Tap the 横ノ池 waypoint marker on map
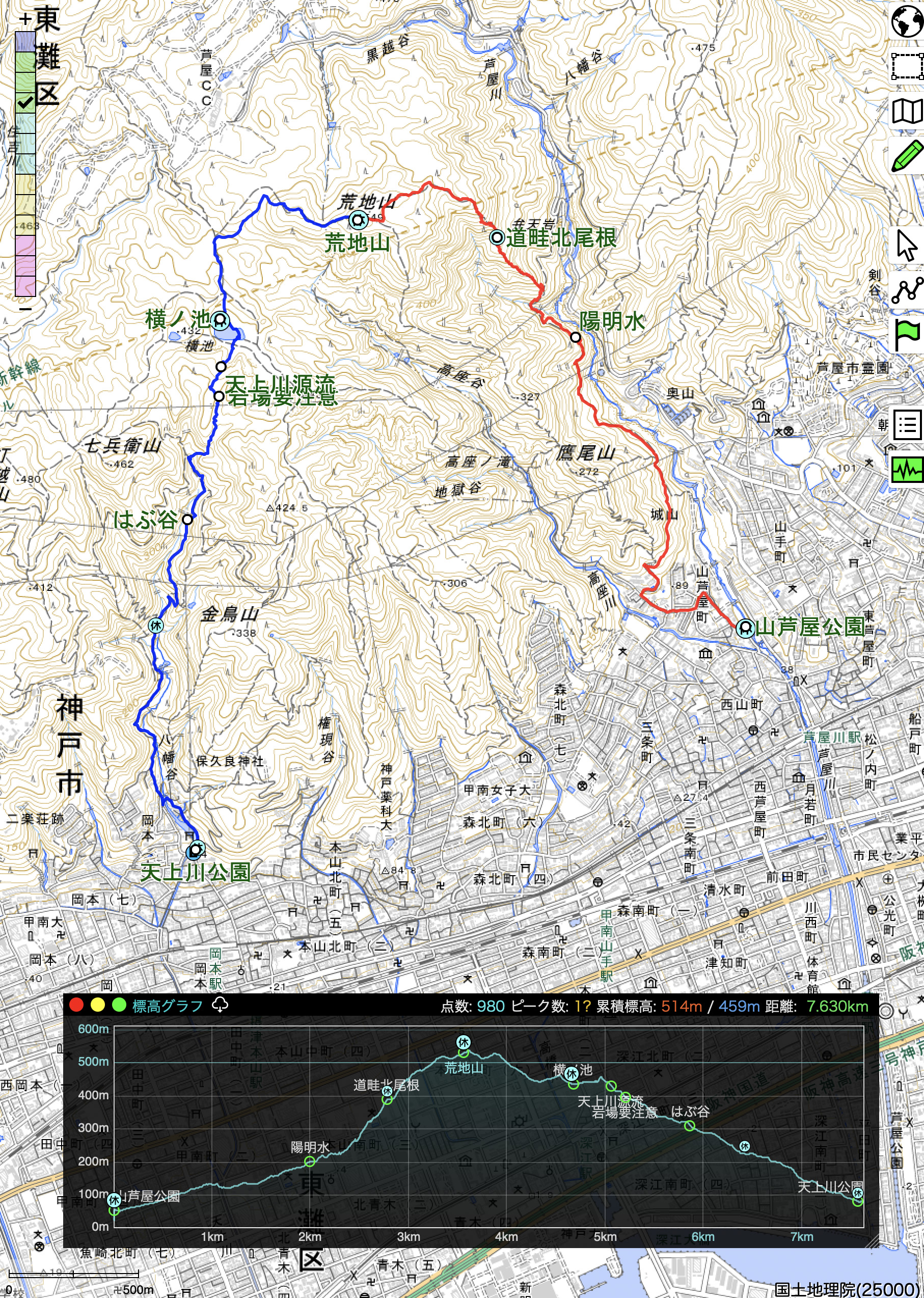The width and height of the screenshot is (924, 1298). pos(219,320)
